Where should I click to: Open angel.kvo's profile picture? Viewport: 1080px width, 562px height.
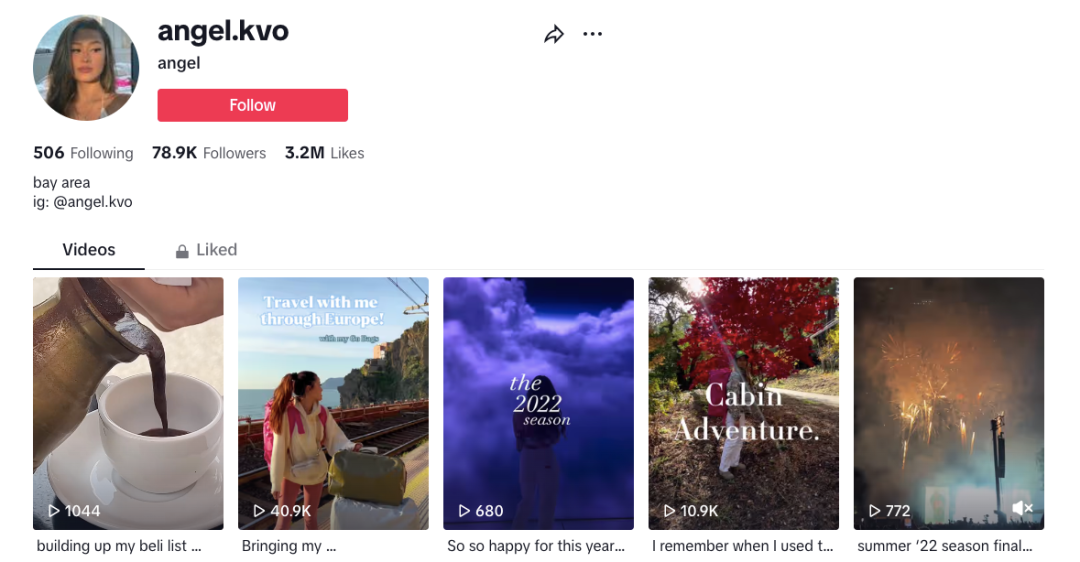click(85, 68)
